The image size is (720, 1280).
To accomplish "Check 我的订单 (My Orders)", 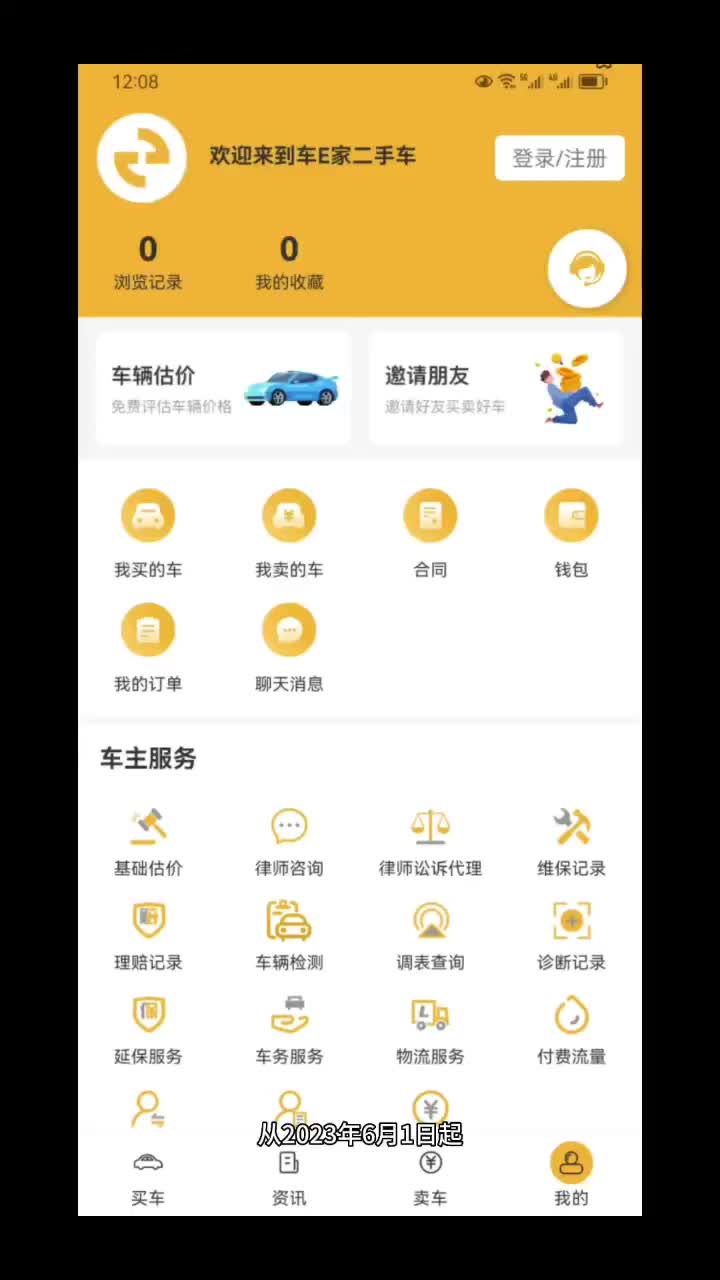I will pos(148,647).
